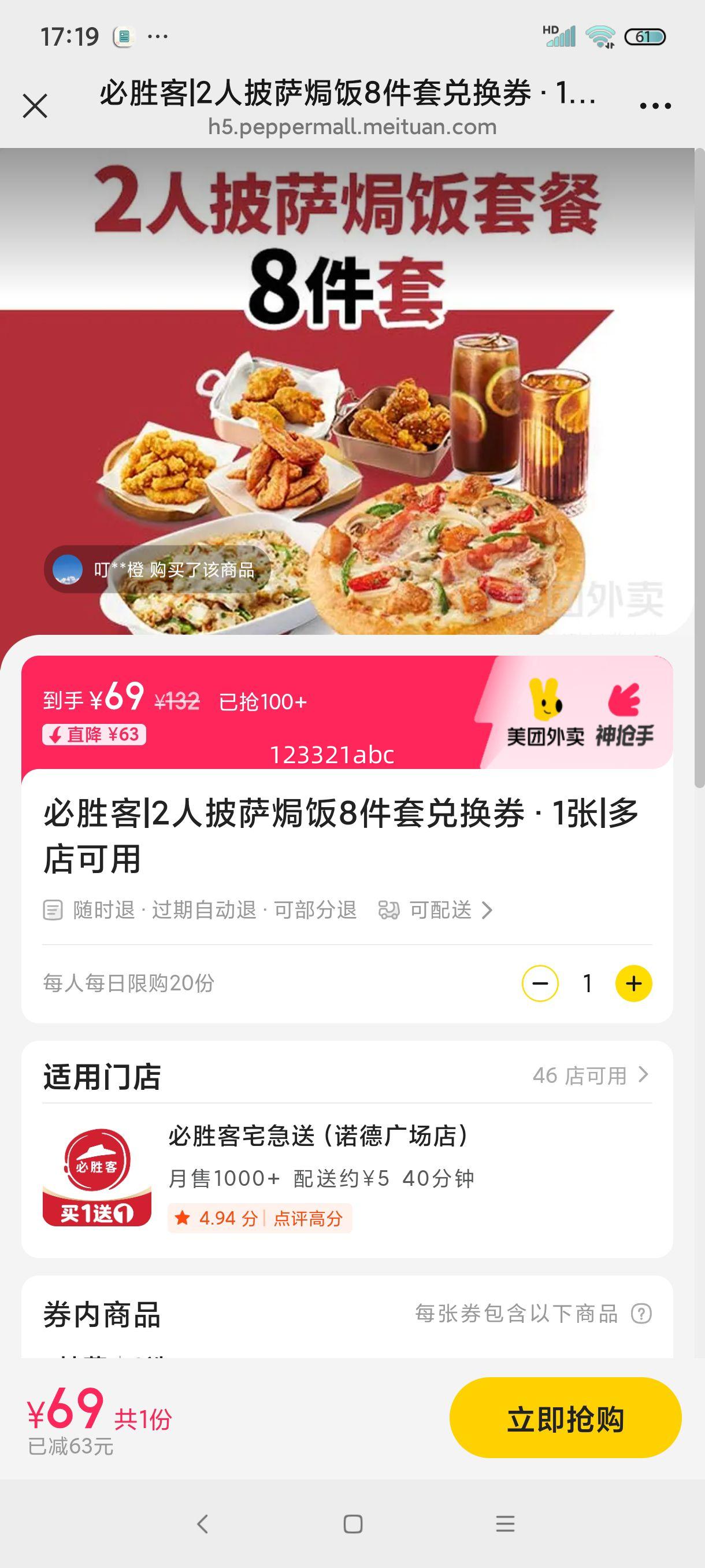Increase quantity with the plus button
Viewport: 705px width, 1568px height.
pos(634,983)
